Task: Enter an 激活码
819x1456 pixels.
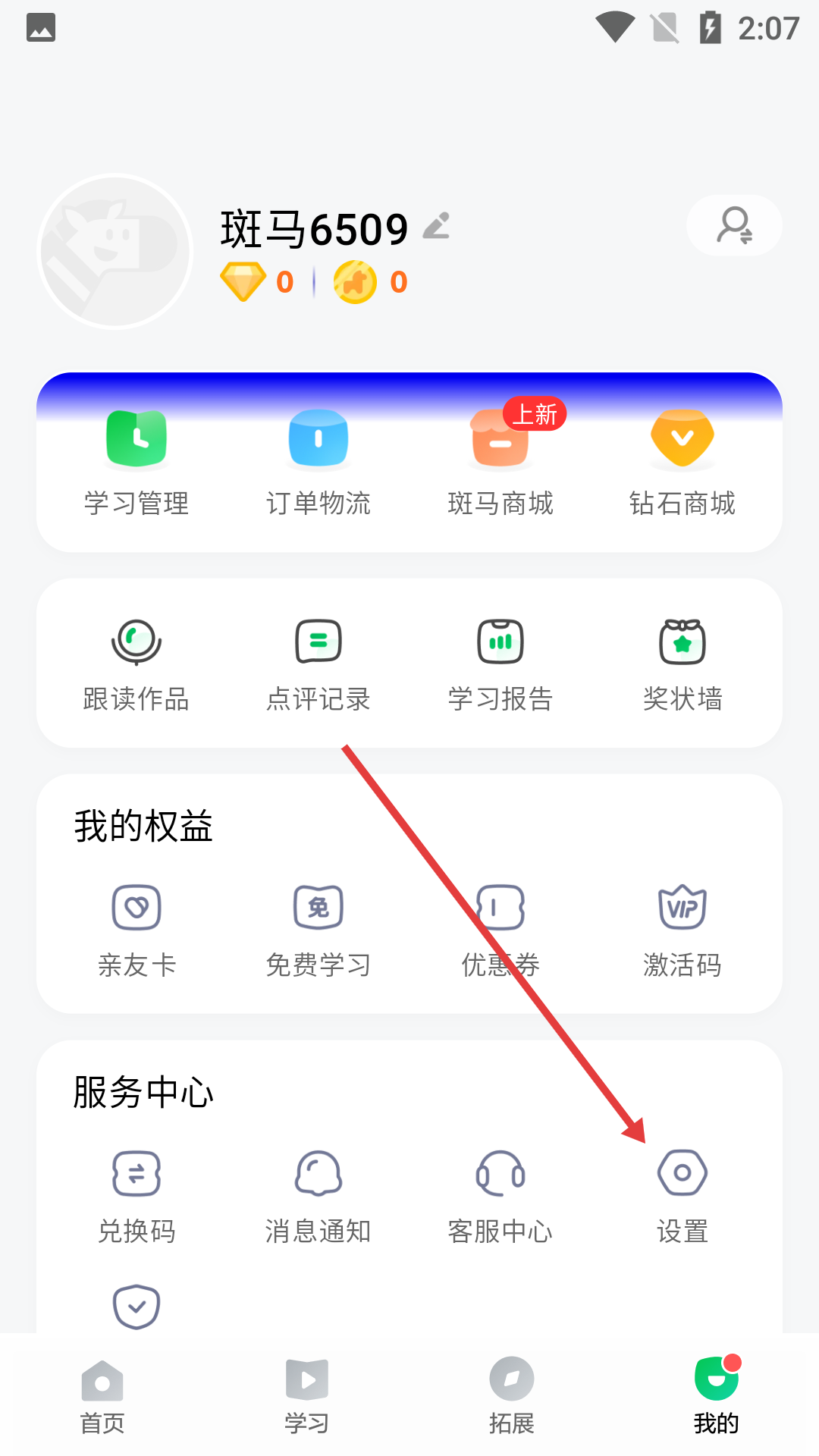Action: click(x=682, y=932)
